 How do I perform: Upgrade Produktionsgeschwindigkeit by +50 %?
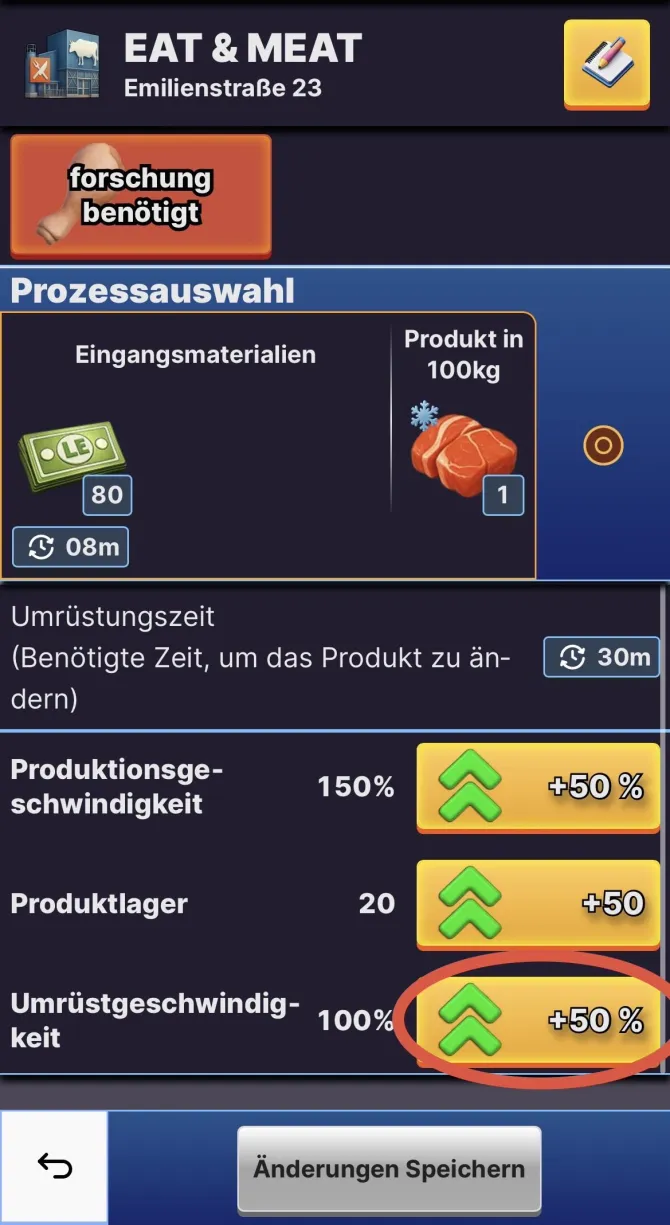[x=538, y=787]
